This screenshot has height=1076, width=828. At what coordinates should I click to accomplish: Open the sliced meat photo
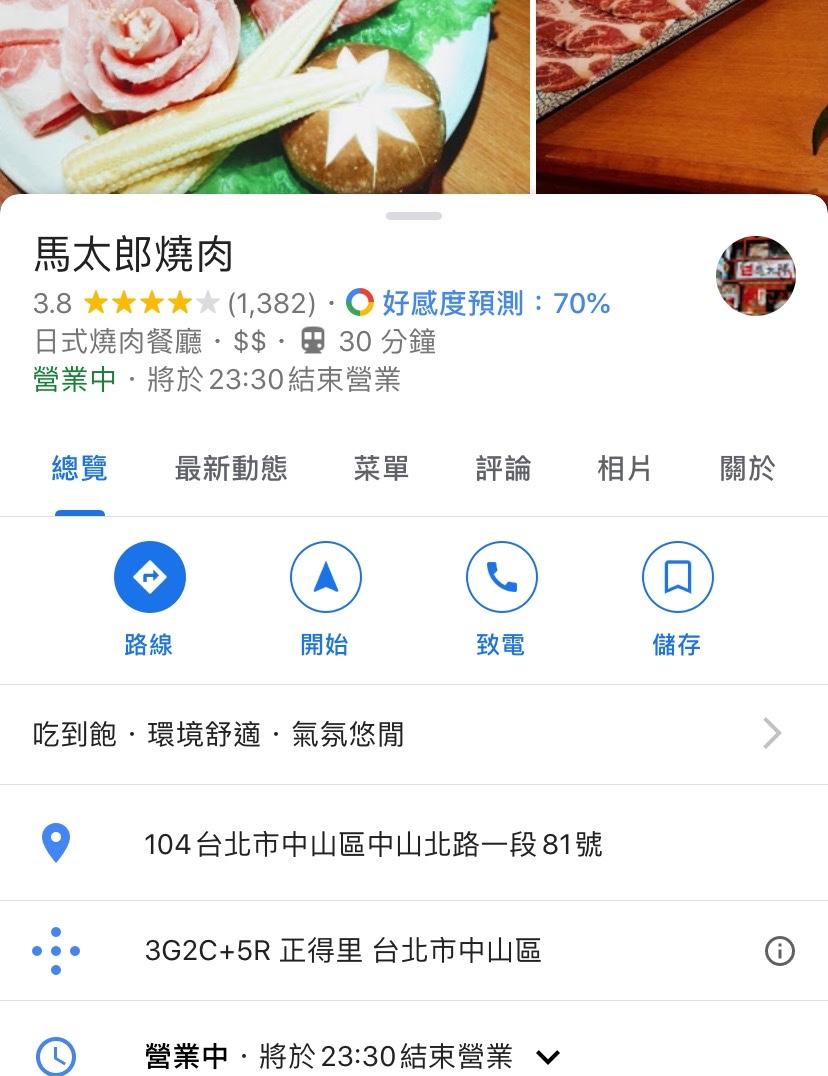(682, 96)
